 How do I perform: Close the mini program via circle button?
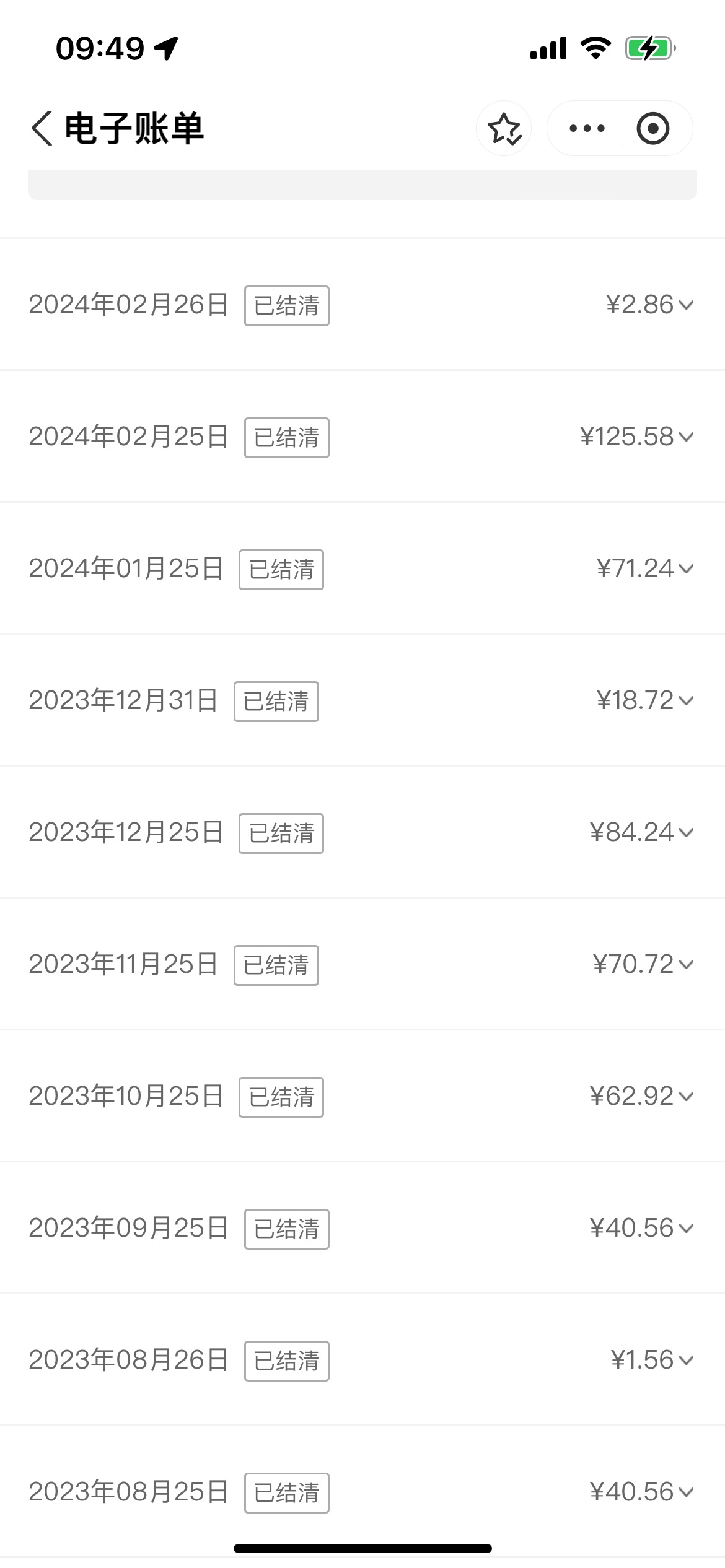point(652,129)
